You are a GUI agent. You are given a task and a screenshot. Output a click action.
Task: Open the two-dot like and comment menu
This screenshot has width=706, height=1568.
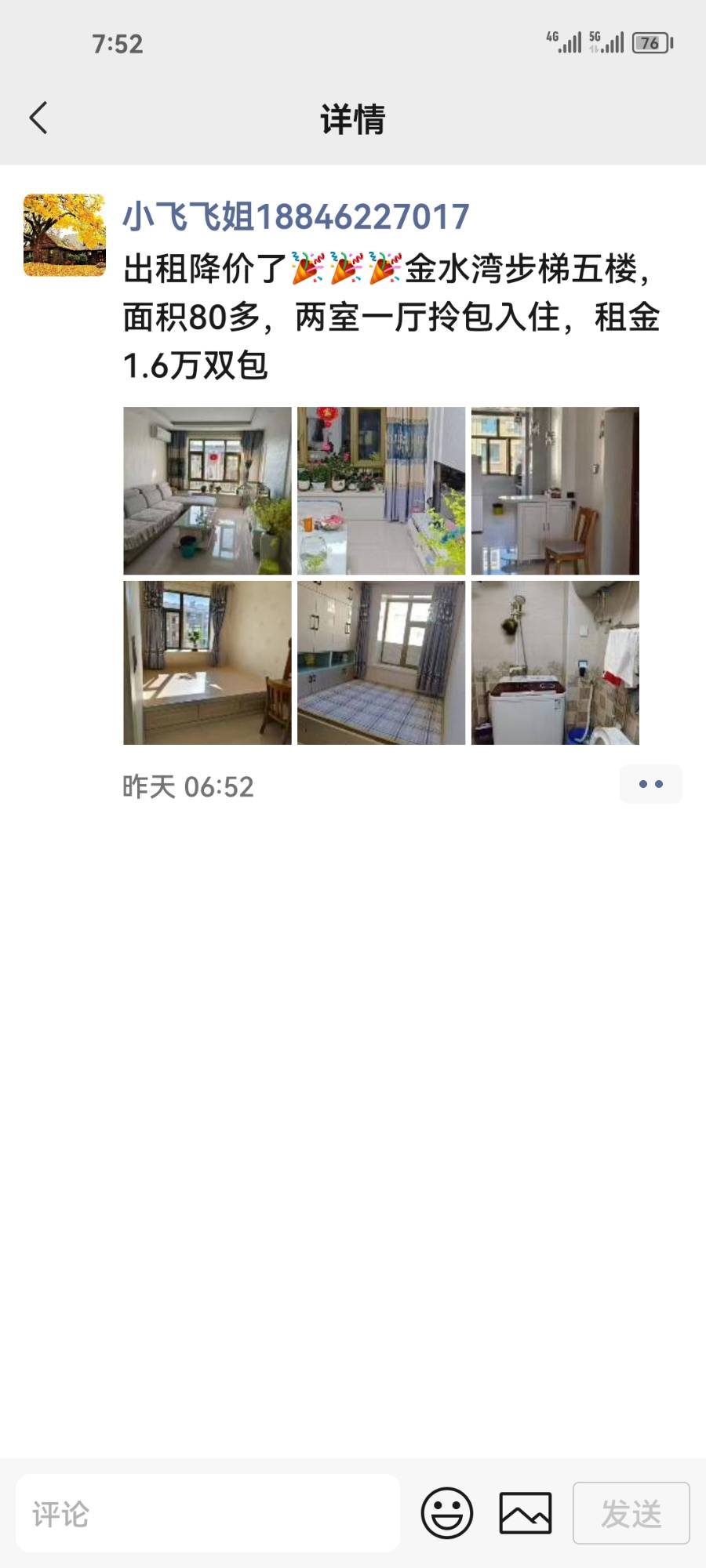[650, 784]
